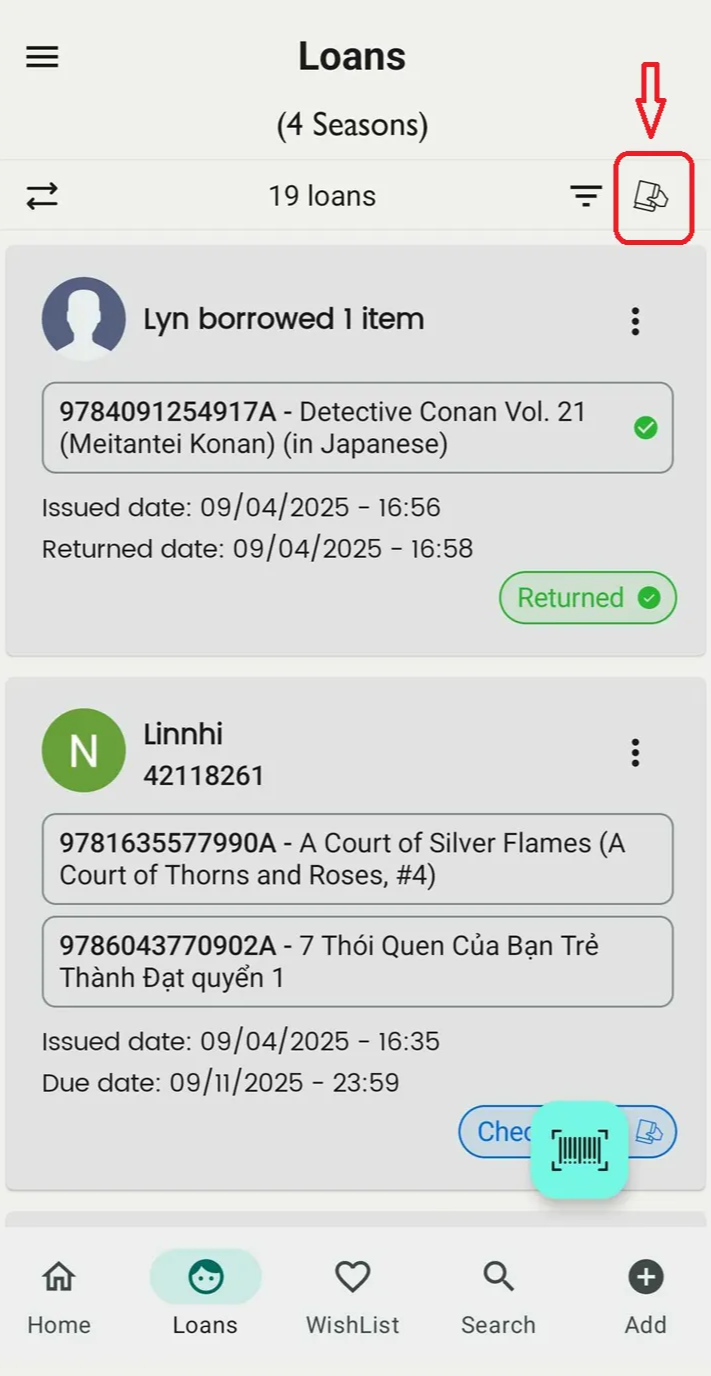Screen dimensions: 711x1376
Task: Open Lyn's borrowed 1 item loan card
Action: 357,451
